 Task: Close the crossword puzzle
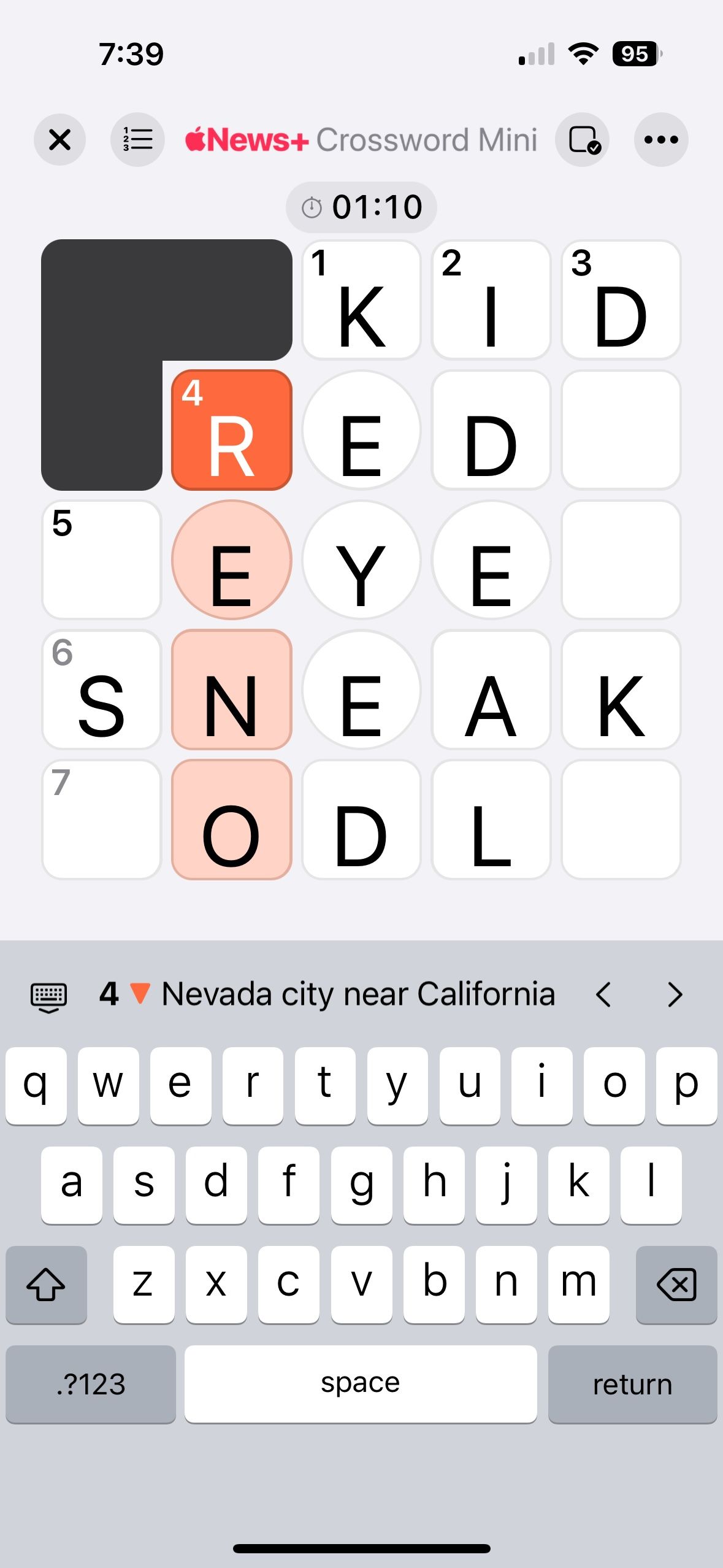pos(59,140)
